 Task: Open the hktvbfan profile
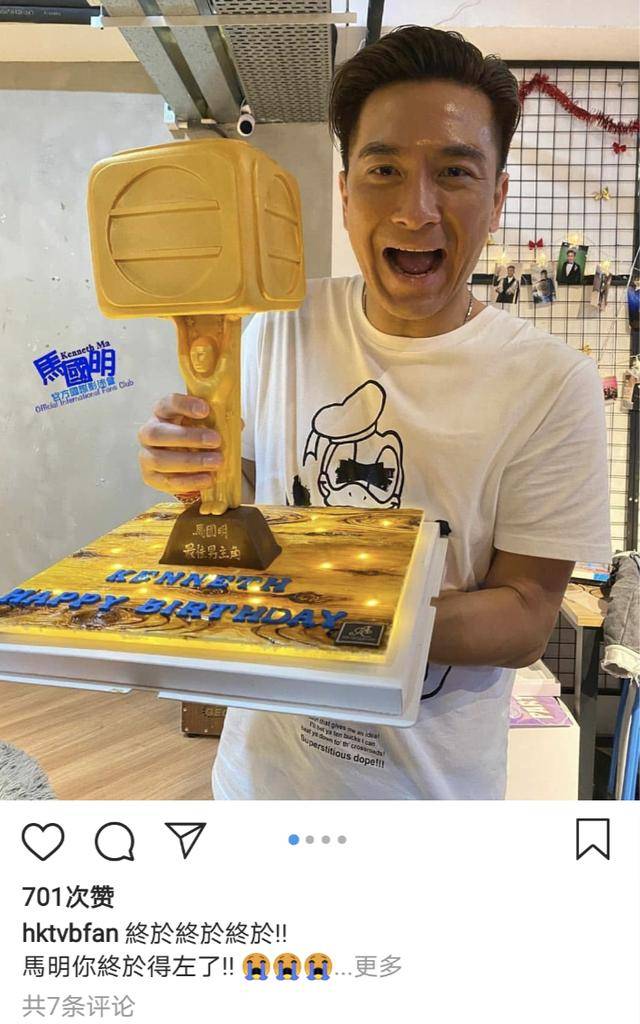tap(70, 933)
